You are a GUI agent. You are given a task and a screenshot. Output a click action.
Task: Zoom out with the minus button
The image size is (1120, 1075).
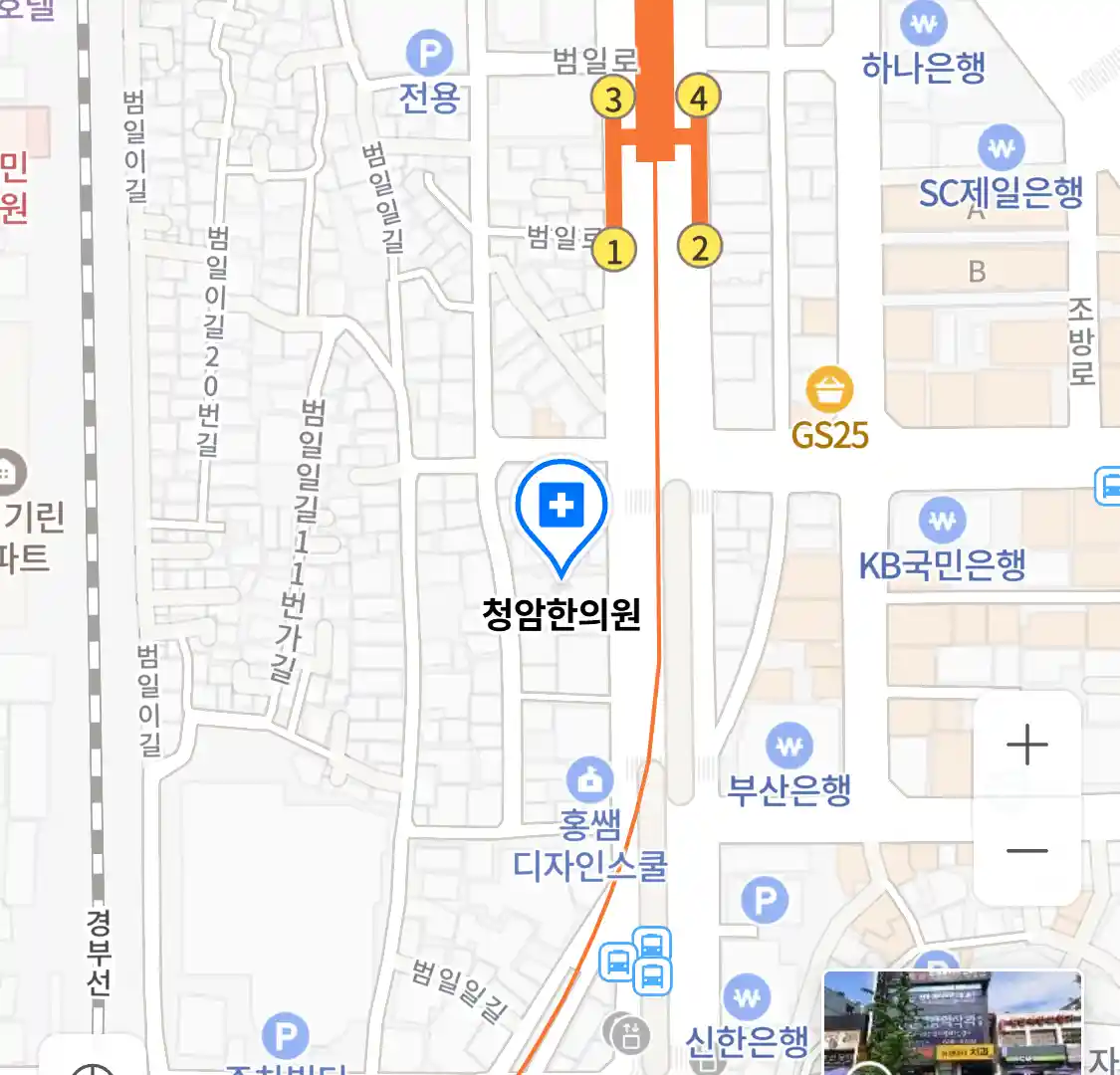point(1026,851)
